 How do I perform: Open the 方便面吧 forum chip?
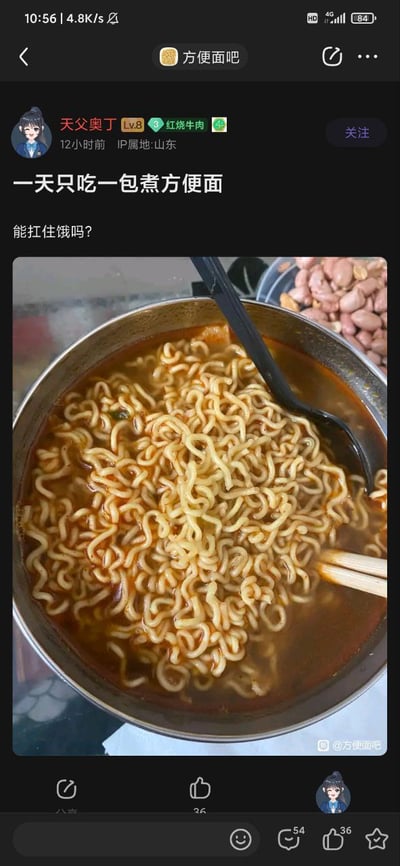pyautogui.click(x=200, y=57)
